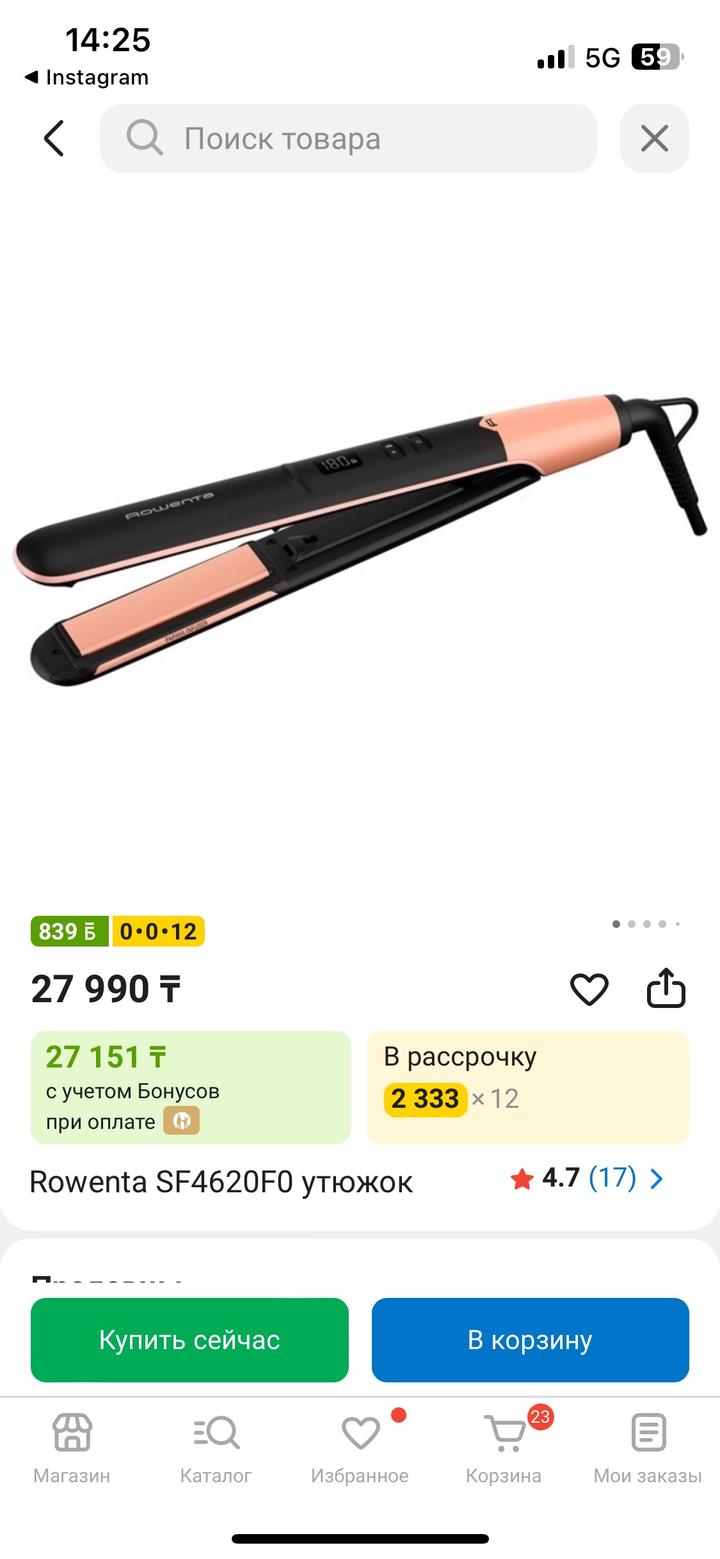Go back using the top arrow
Image resolution: width=720 pixels, height=1559 pixels.
tap(54, 138)
